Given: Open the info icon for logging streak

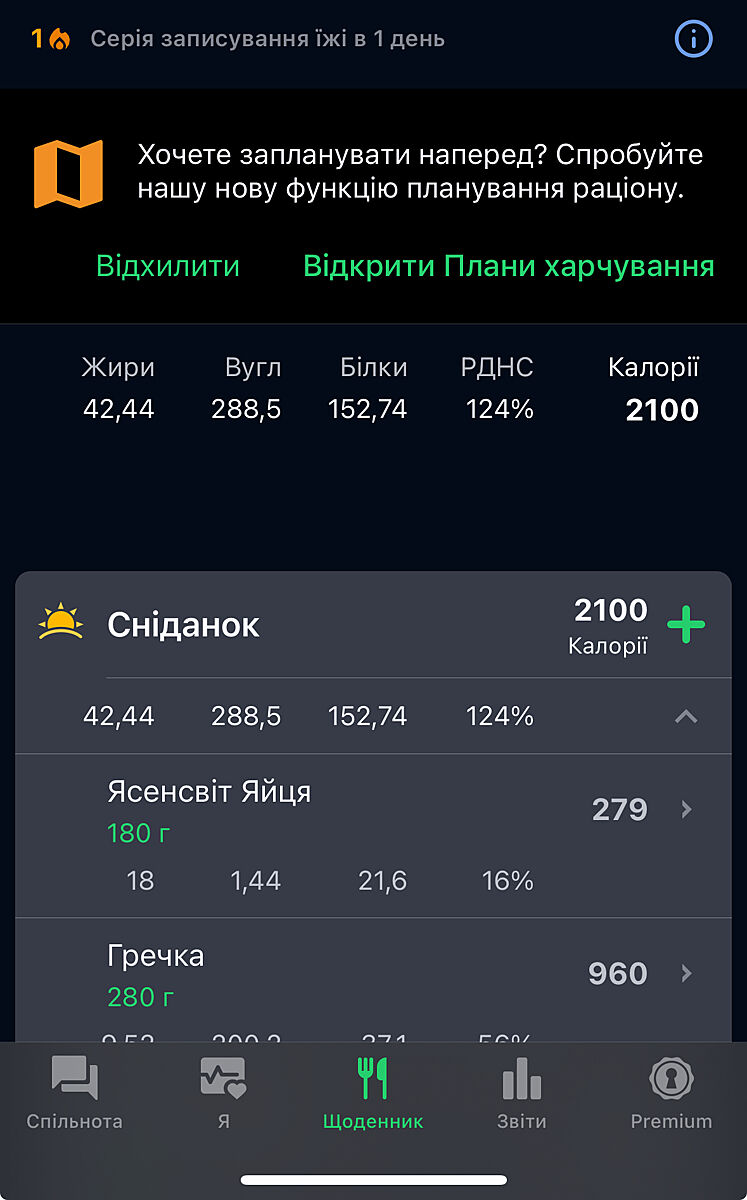Looking at the screenshot, I should pyautogui.click(x=694, y=40).
